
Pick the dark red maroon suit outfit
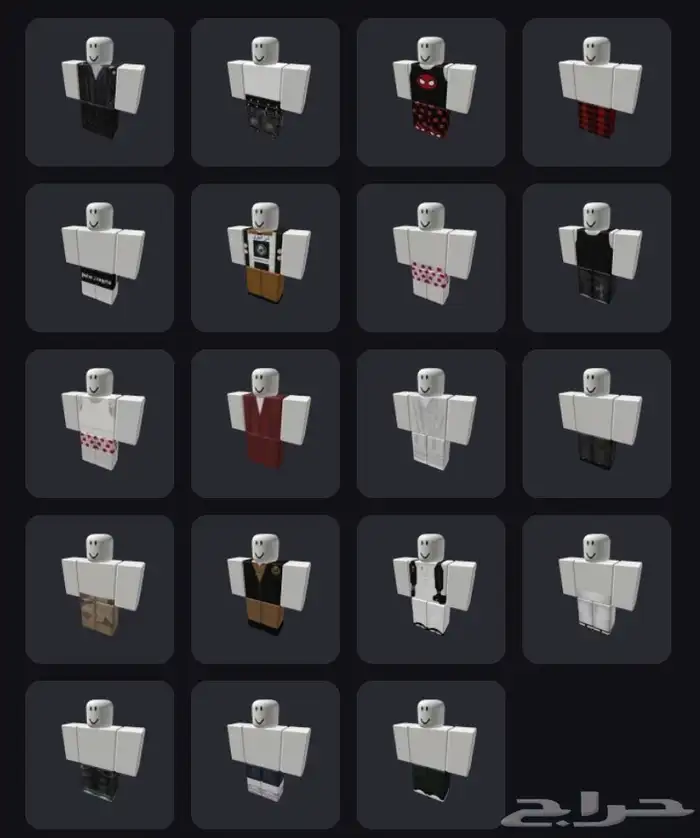[265, 424]
